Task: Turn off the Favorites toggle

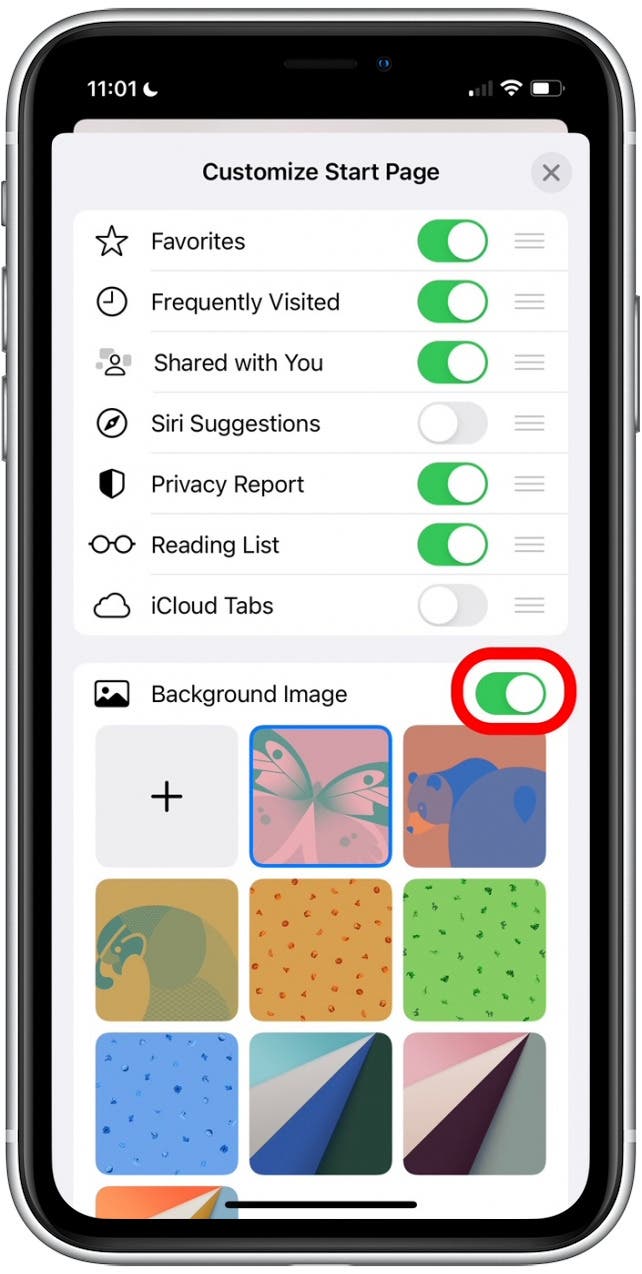Action: coord(452,241)
